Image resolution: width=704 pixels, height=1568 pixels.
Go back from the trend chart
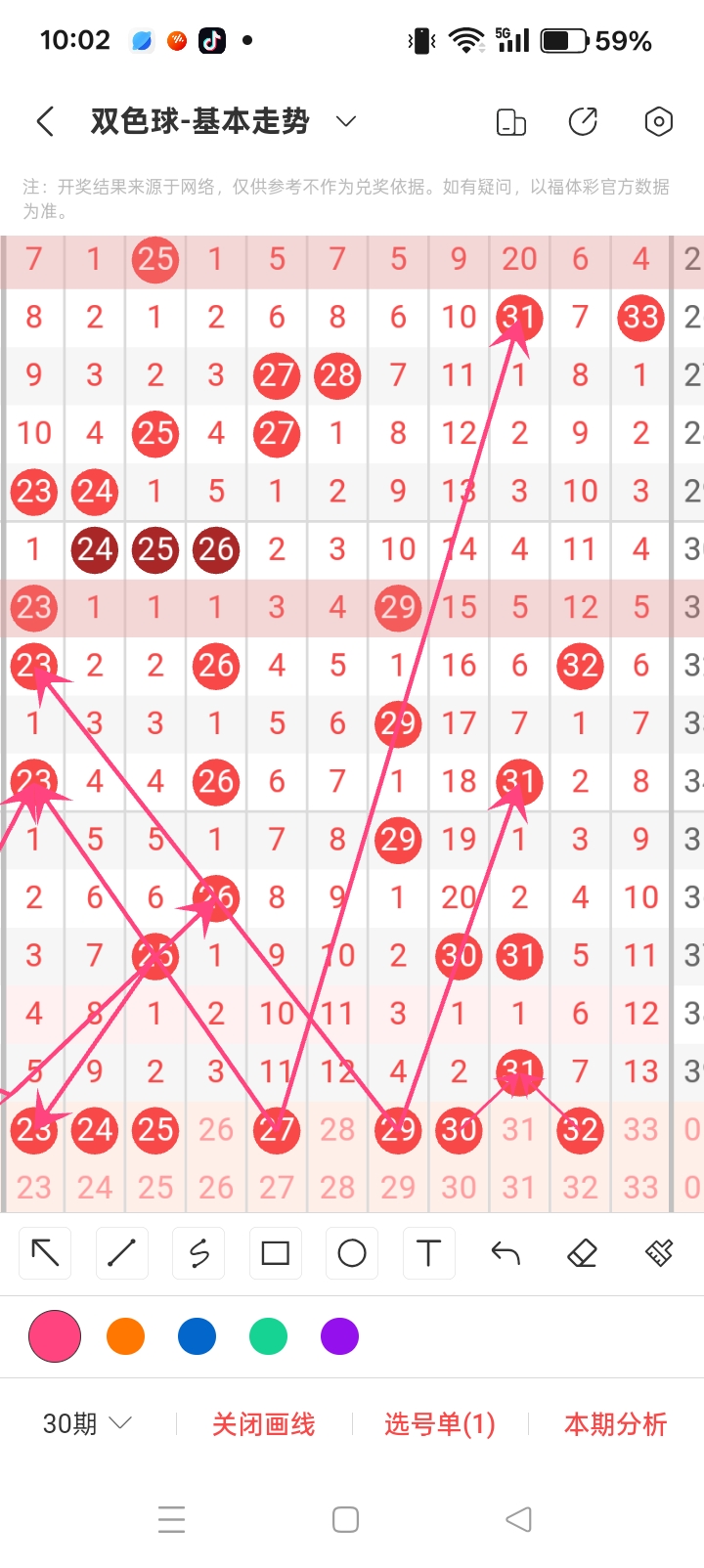click(x=45, y=122)
